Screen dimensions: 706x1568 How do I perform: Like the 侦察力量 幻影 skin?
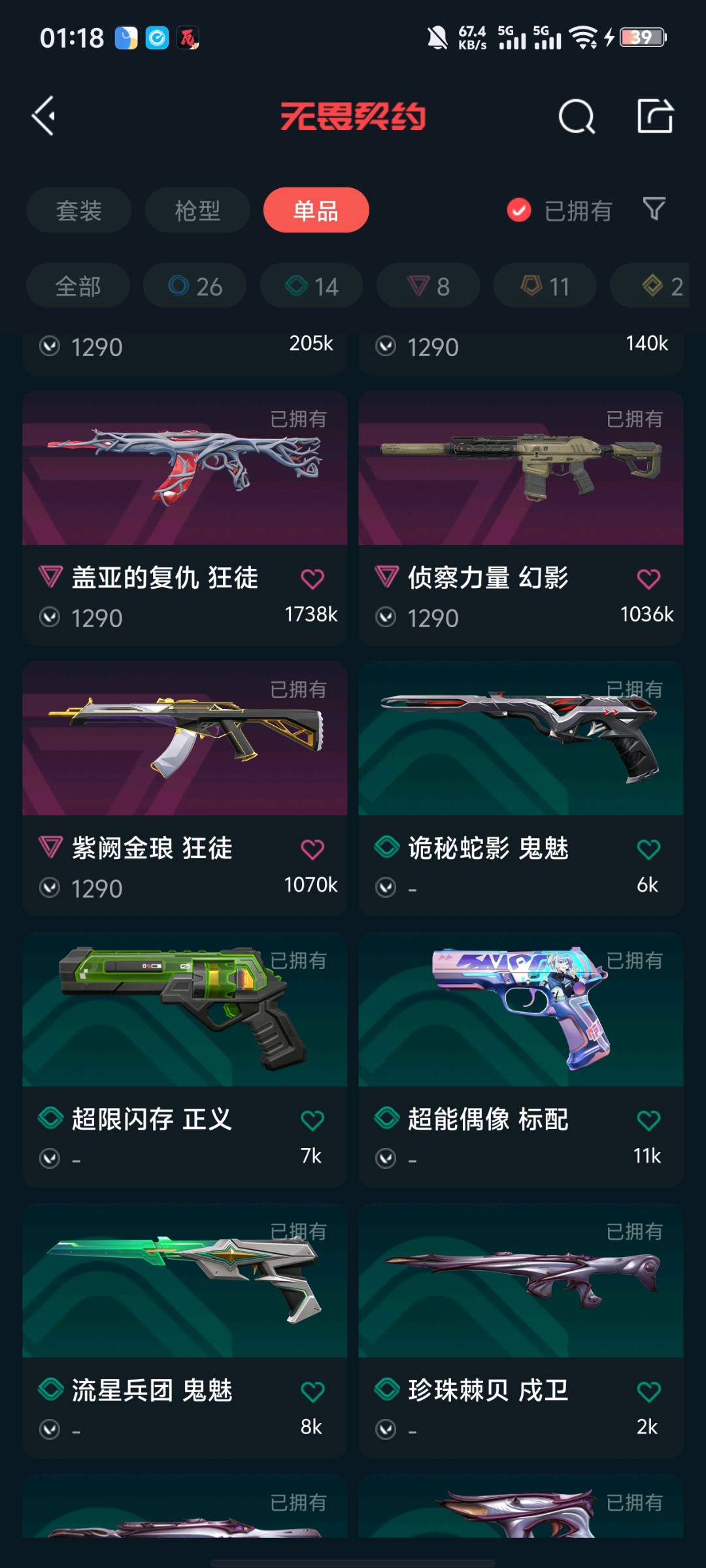(648, 579)
